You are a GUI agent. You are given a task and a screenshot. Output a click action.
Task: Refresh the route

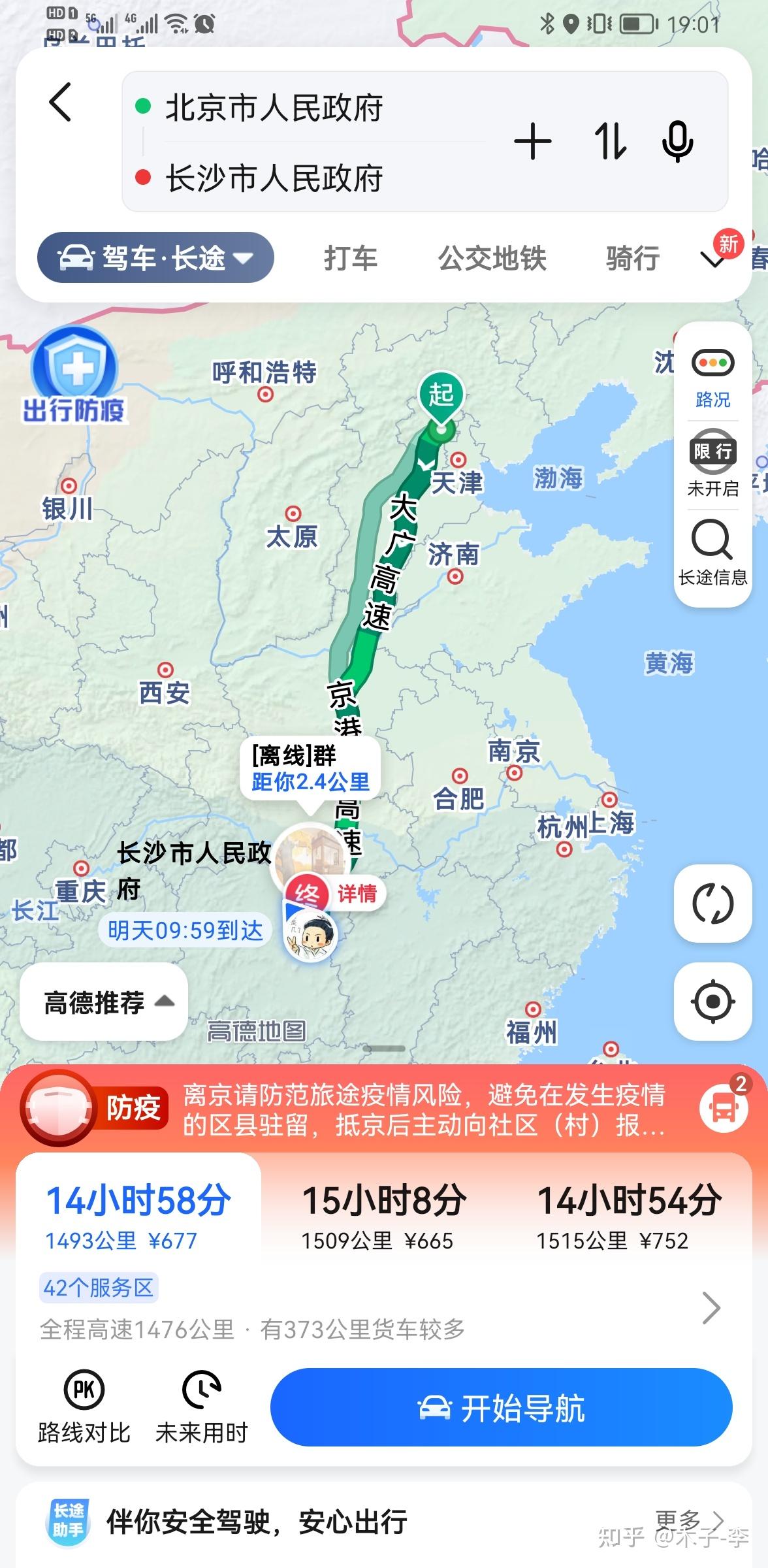click(712, 903)
